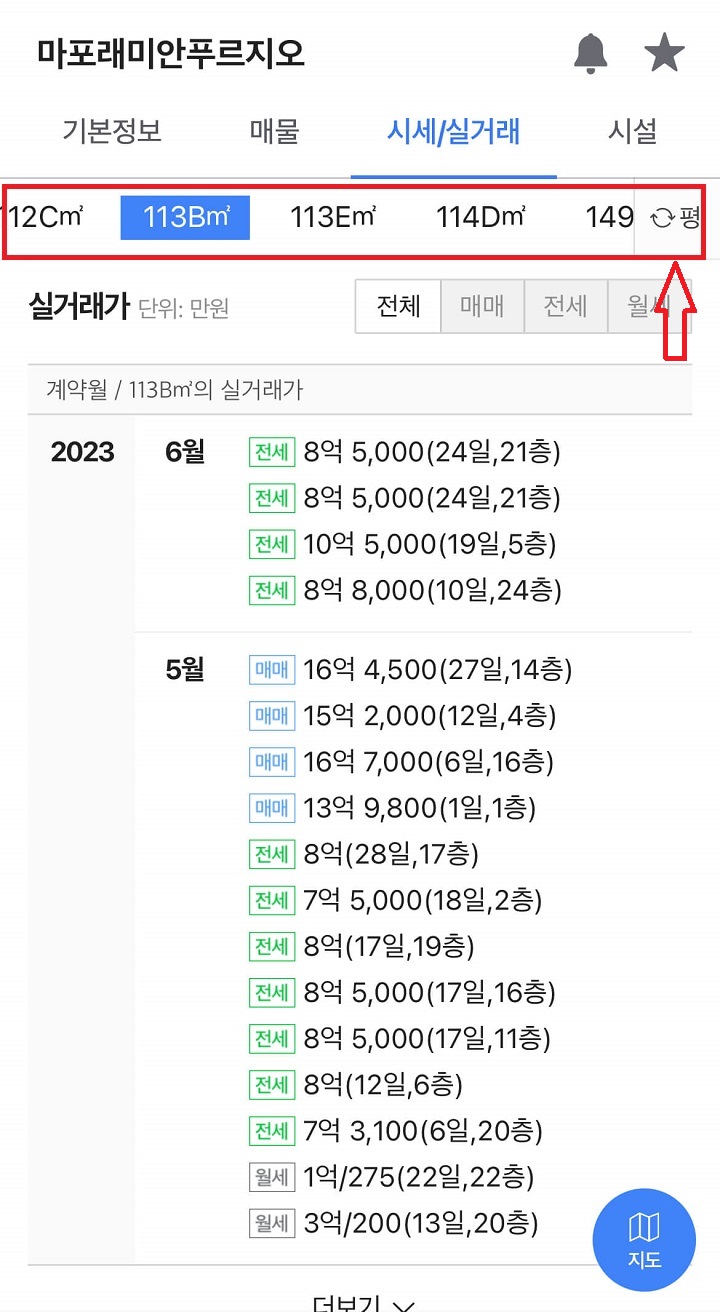Favorite this complex via the star icon
720x1312 pixels.
click(x=663, y=52)
